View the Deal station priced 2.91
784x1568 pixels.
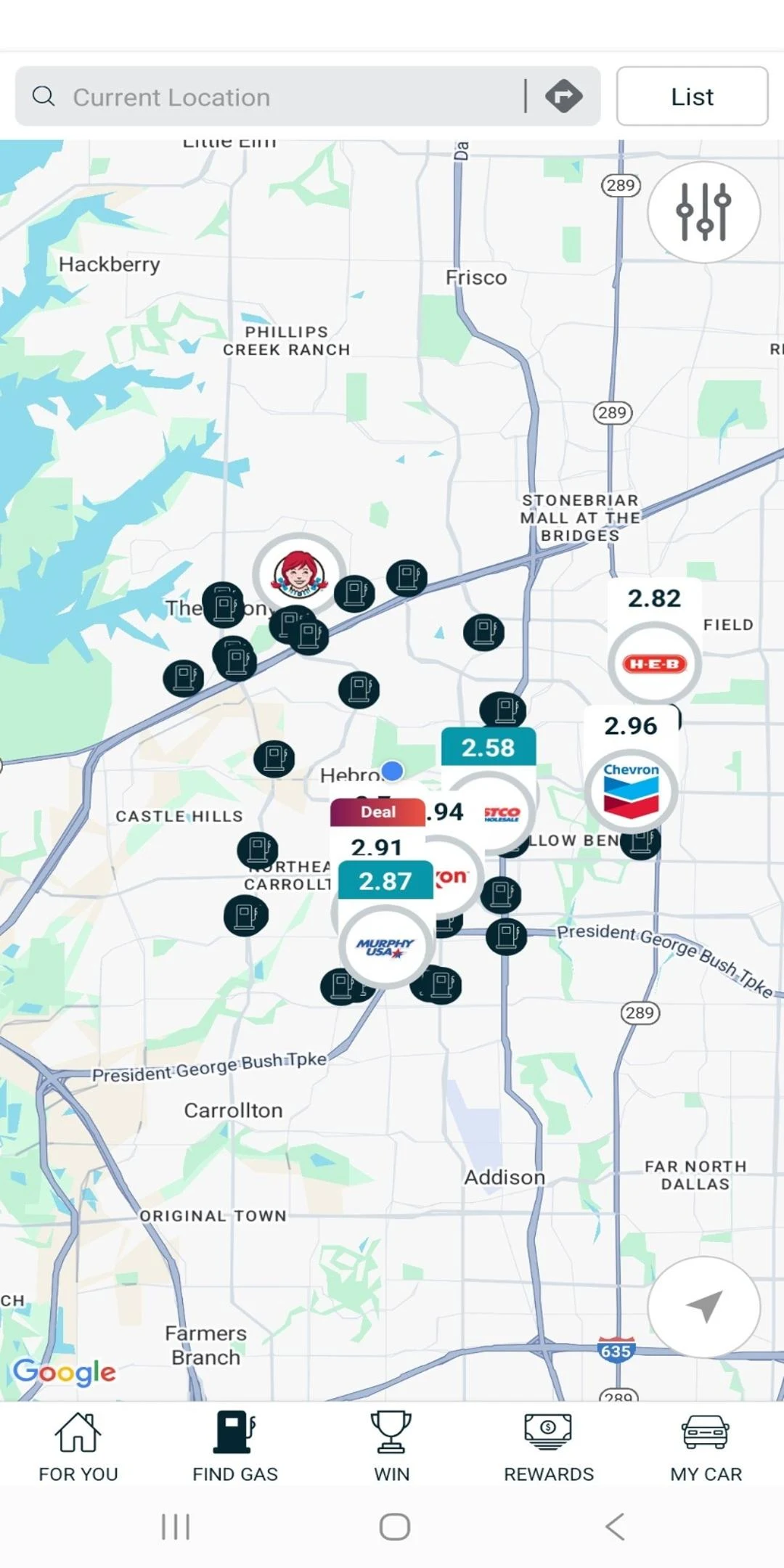click(x=377, y=829)
